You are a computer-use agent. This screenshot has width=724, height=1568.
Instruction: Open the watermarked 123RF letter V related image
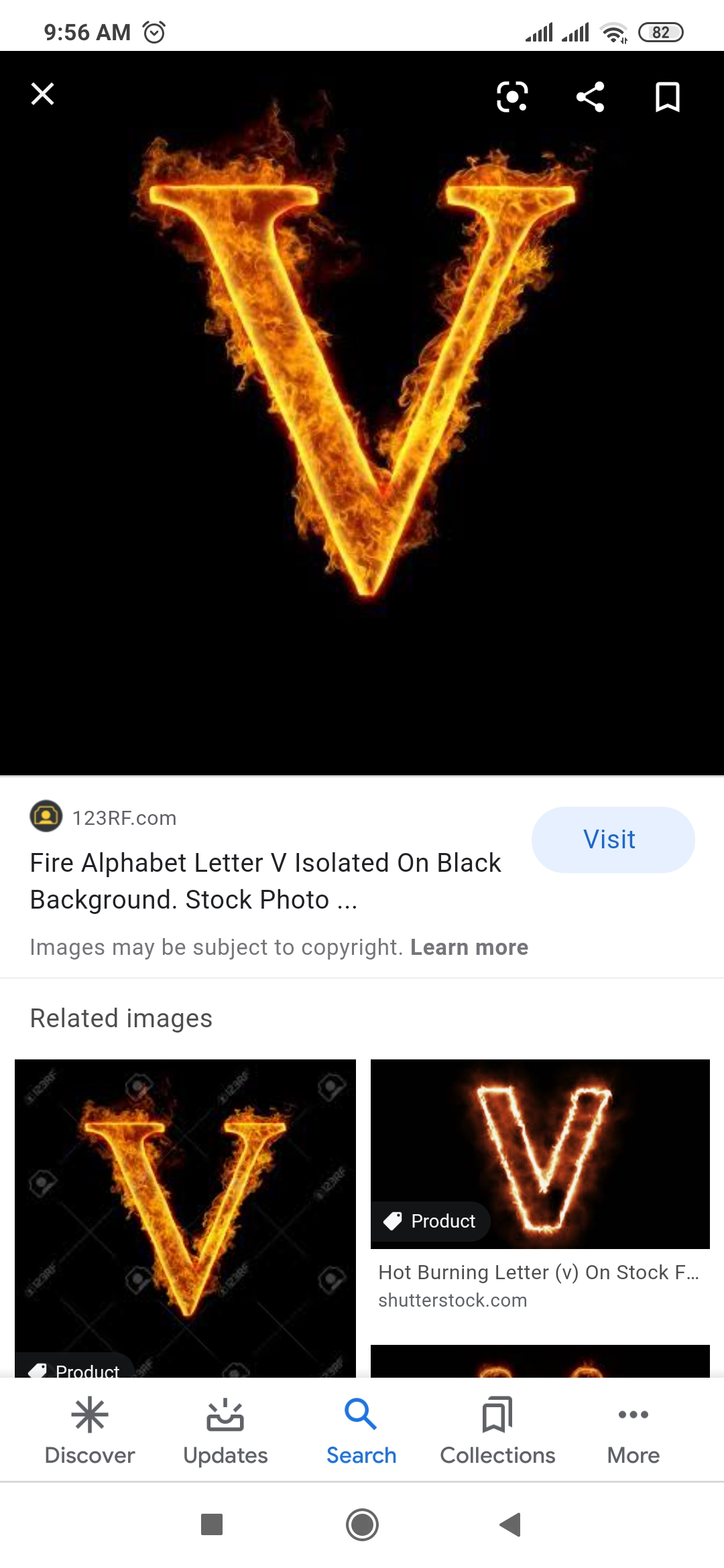coord(185,1218)
